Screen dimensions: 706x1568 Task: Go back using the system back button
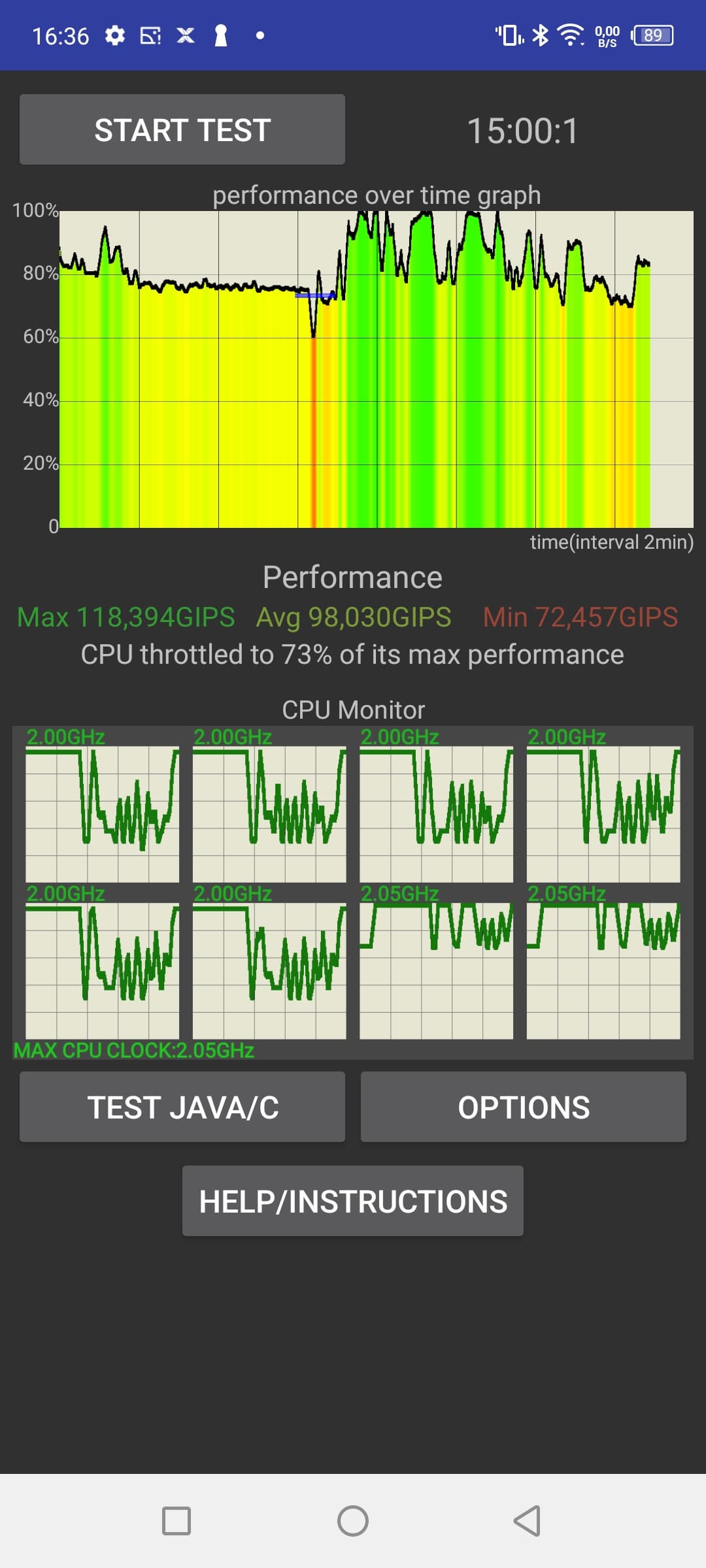(x=527, y=1521)
